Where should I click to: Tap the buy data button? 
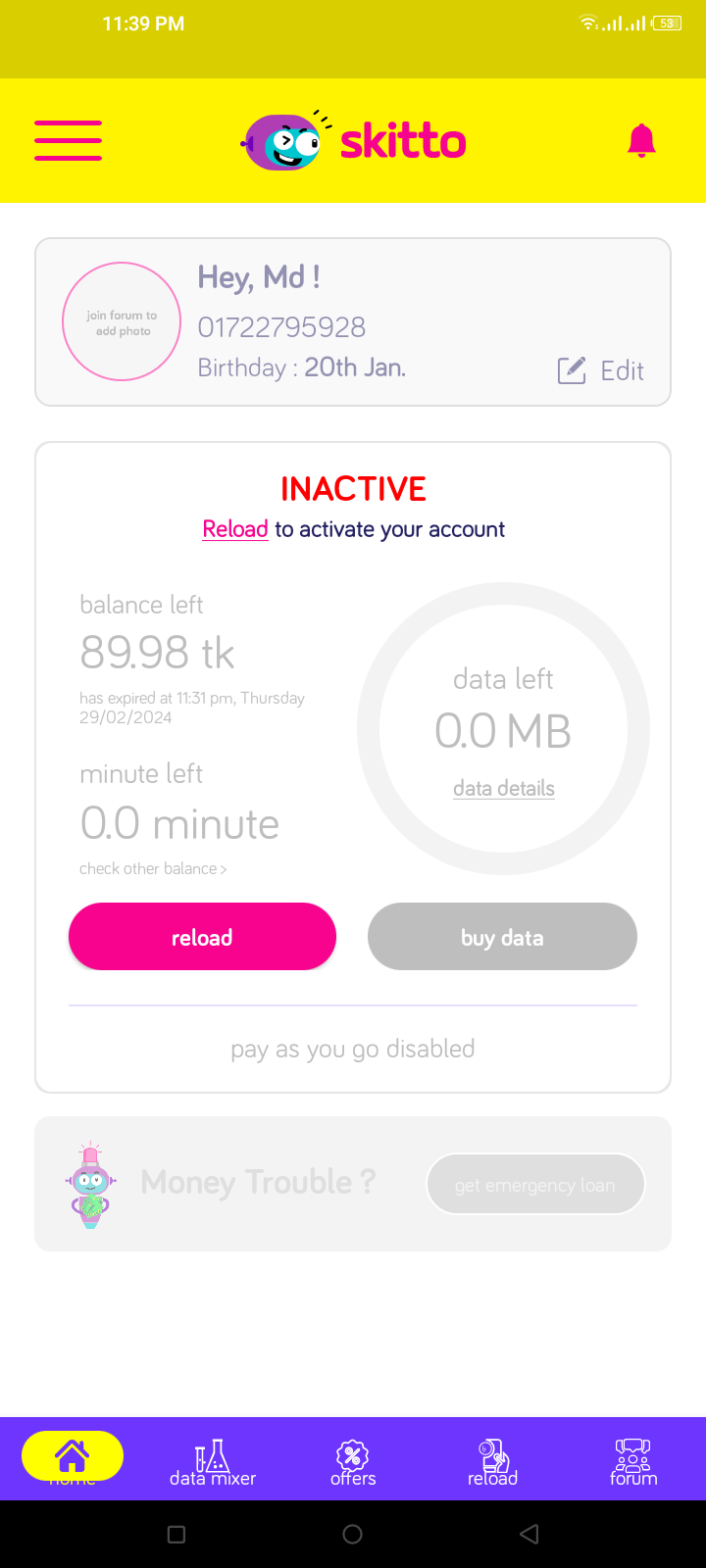(x=502, y=937)
